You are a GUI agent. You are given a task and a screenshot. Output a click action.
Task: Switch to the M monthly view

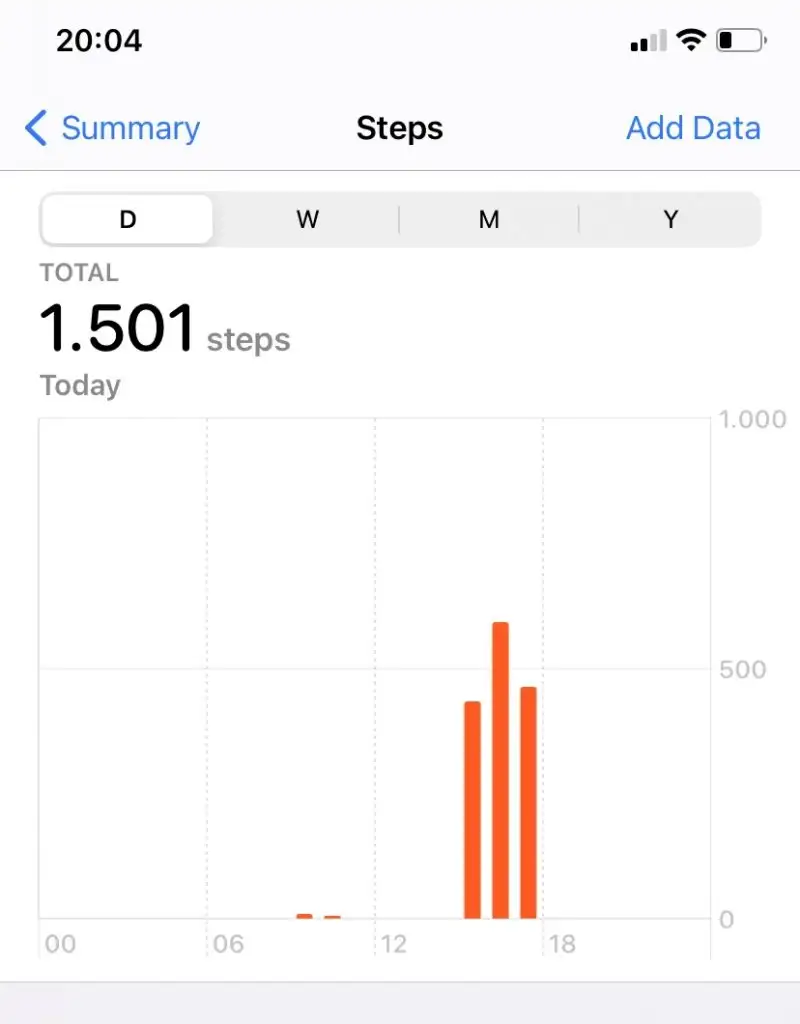(x=488, y=220)
